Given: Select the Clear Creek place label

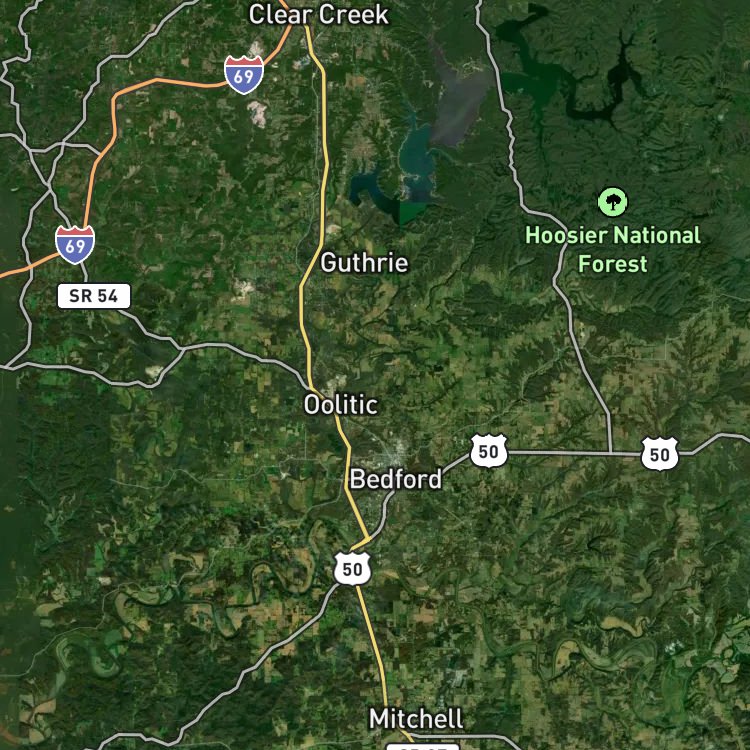Looking at the screenshot, I should coord(318,15).
